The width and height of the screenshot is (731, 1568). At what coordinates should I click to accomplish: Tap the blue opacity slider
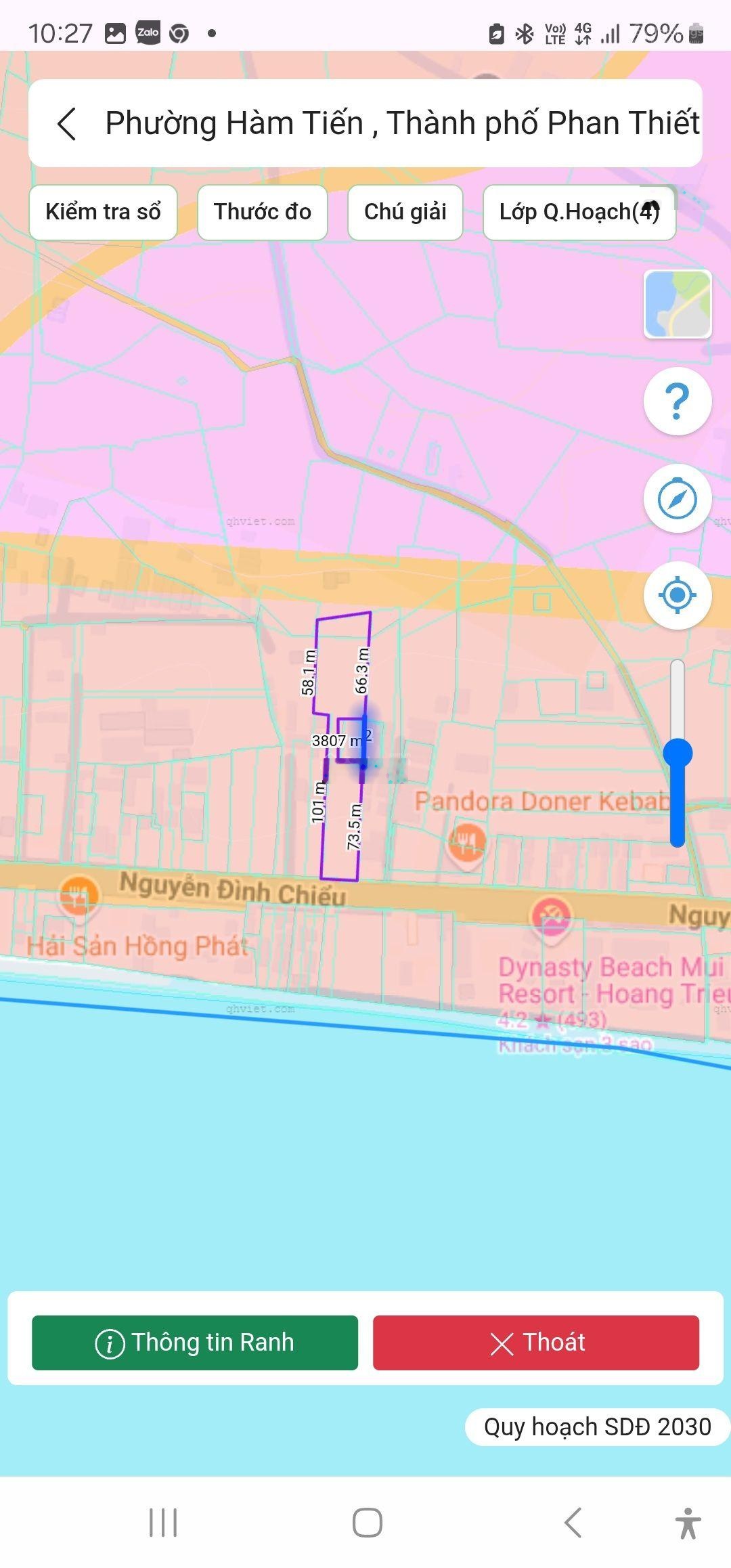(x=678, y=753)
